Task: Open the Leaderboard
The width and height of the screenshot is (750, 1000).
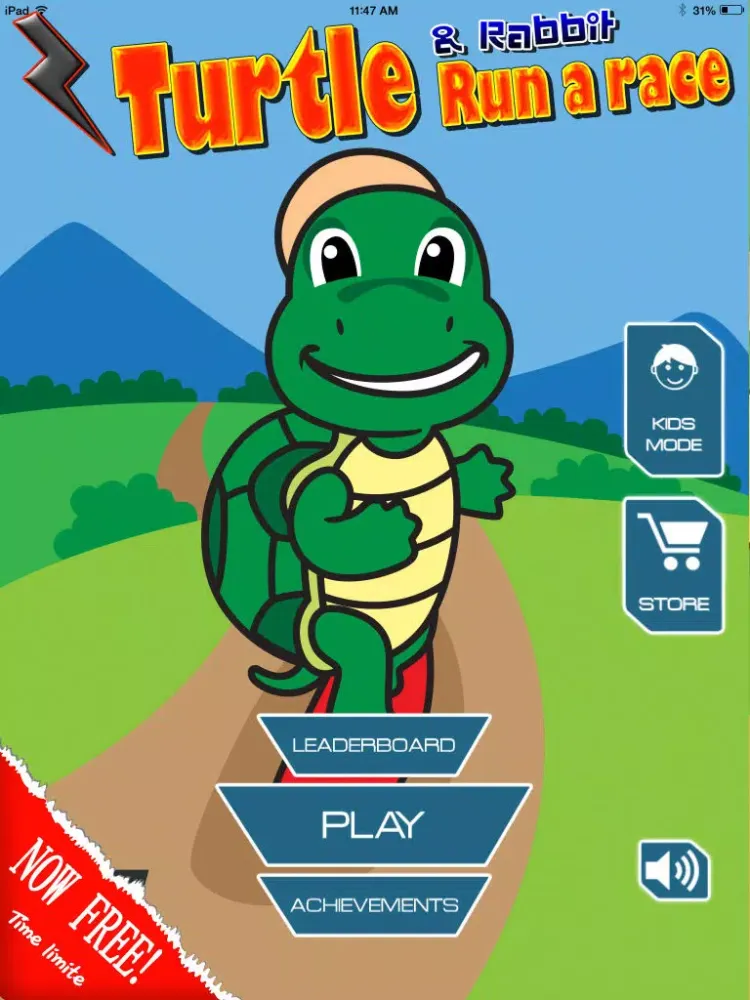Action: coord(373,745)
